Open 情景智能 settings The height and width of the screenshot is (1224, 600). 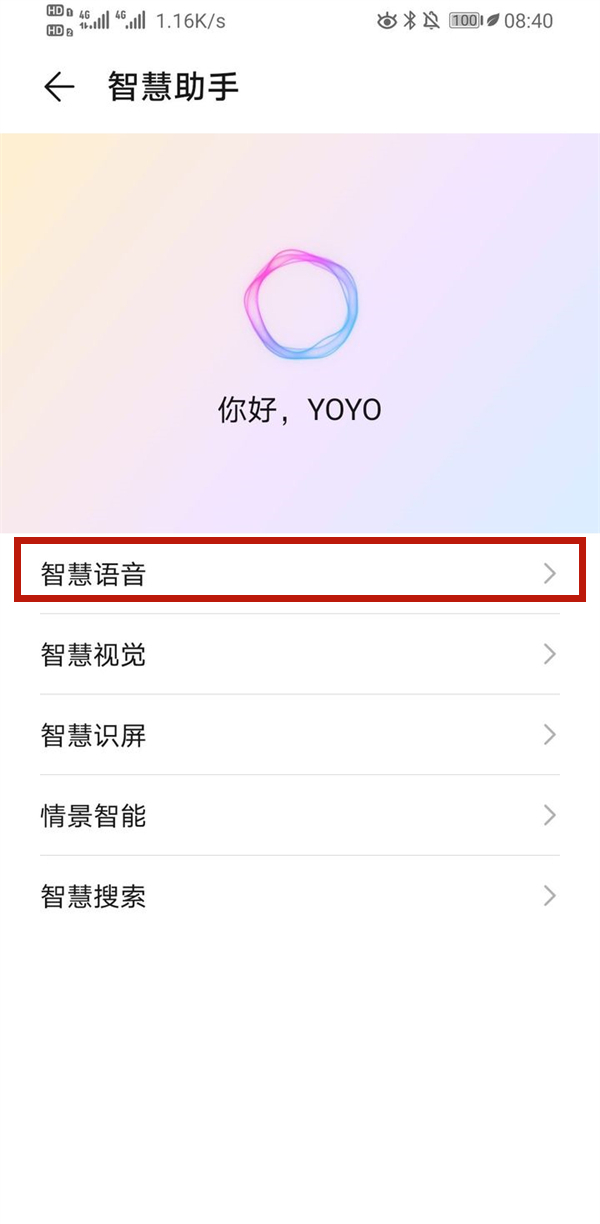tap(299, 816)
